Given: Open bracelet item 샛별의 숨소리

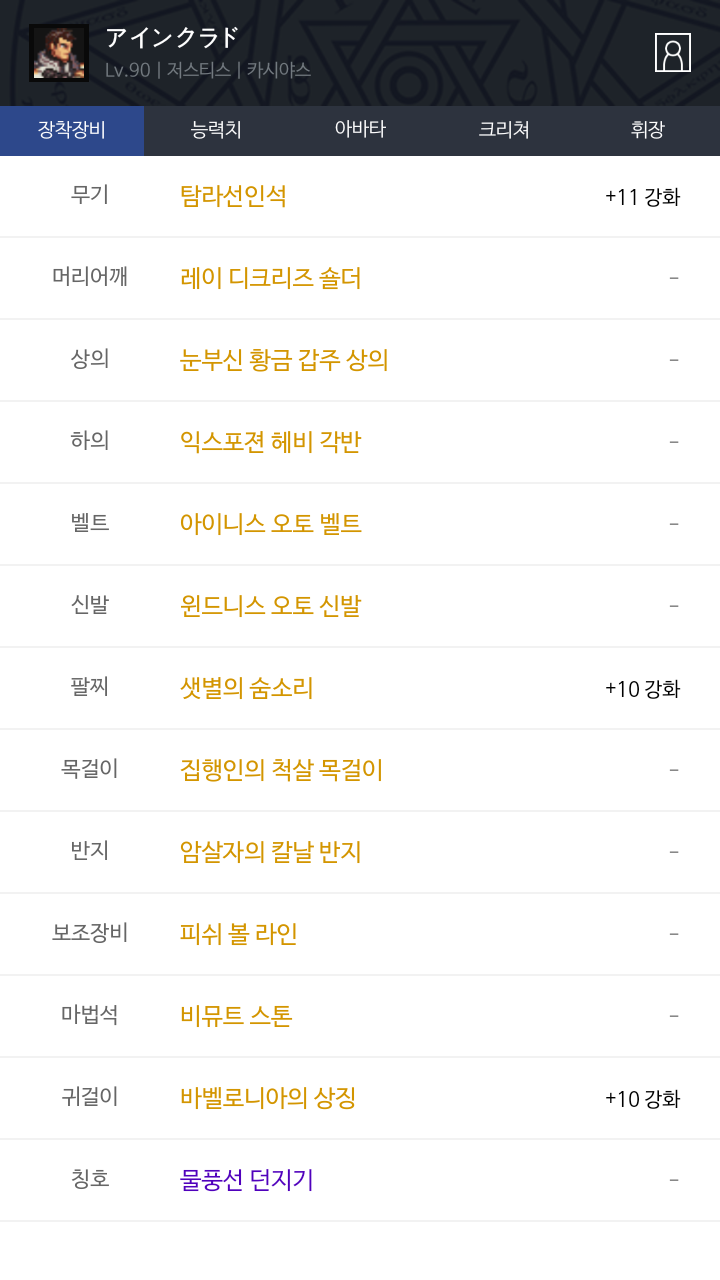Looking at the screenshot, I should (x=247, y=688).
